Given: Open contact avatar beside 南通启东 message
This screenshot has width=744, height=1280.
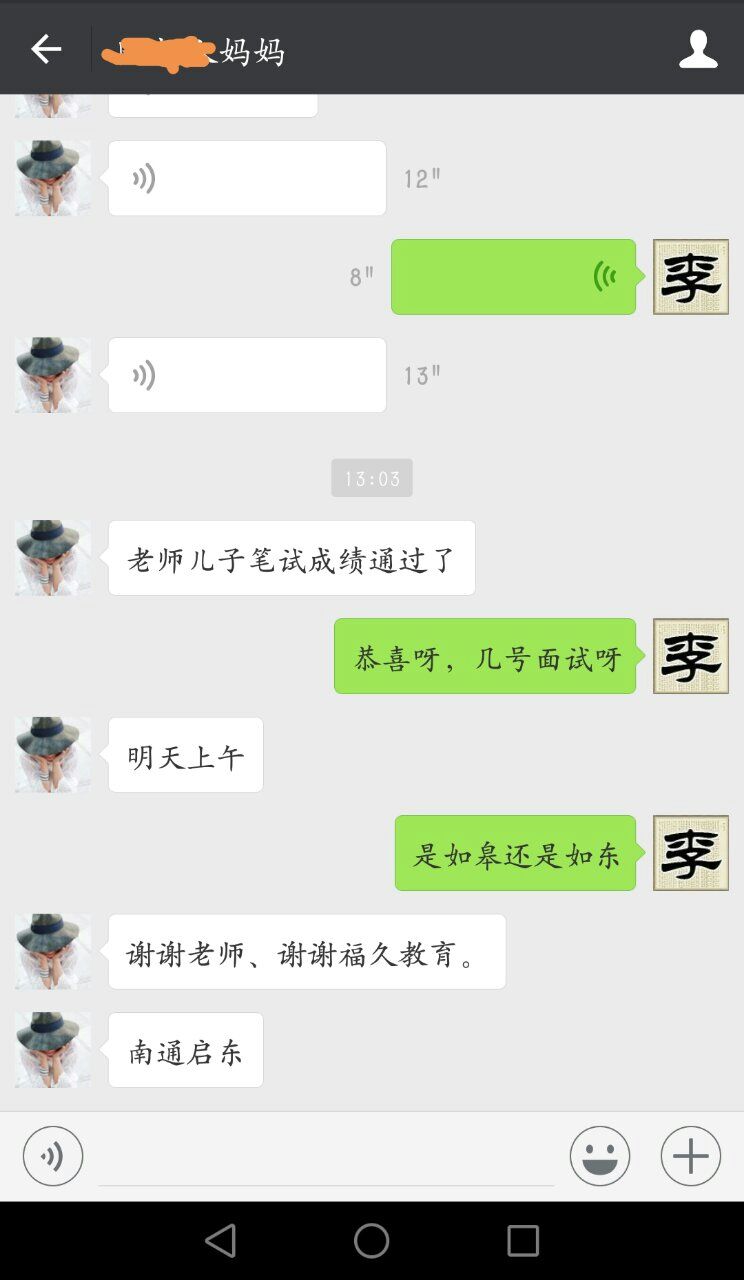Looking at the screenshot, I should pyautogui.click(x=52, y=1050).
